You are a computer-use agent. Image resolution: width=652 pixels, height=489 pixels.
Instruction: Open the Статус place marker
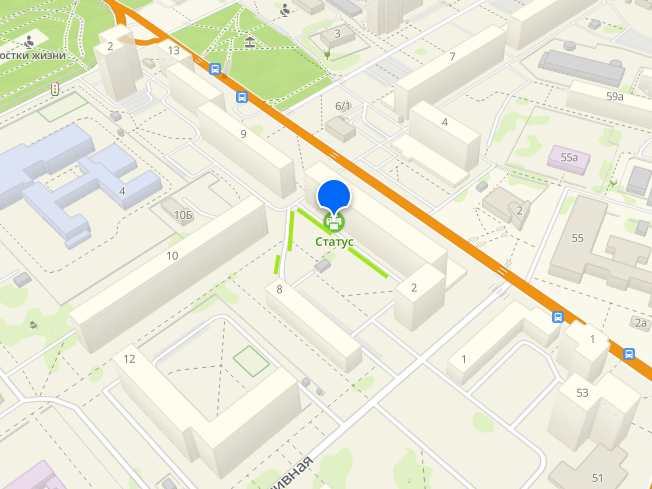(x=334, y=223)
